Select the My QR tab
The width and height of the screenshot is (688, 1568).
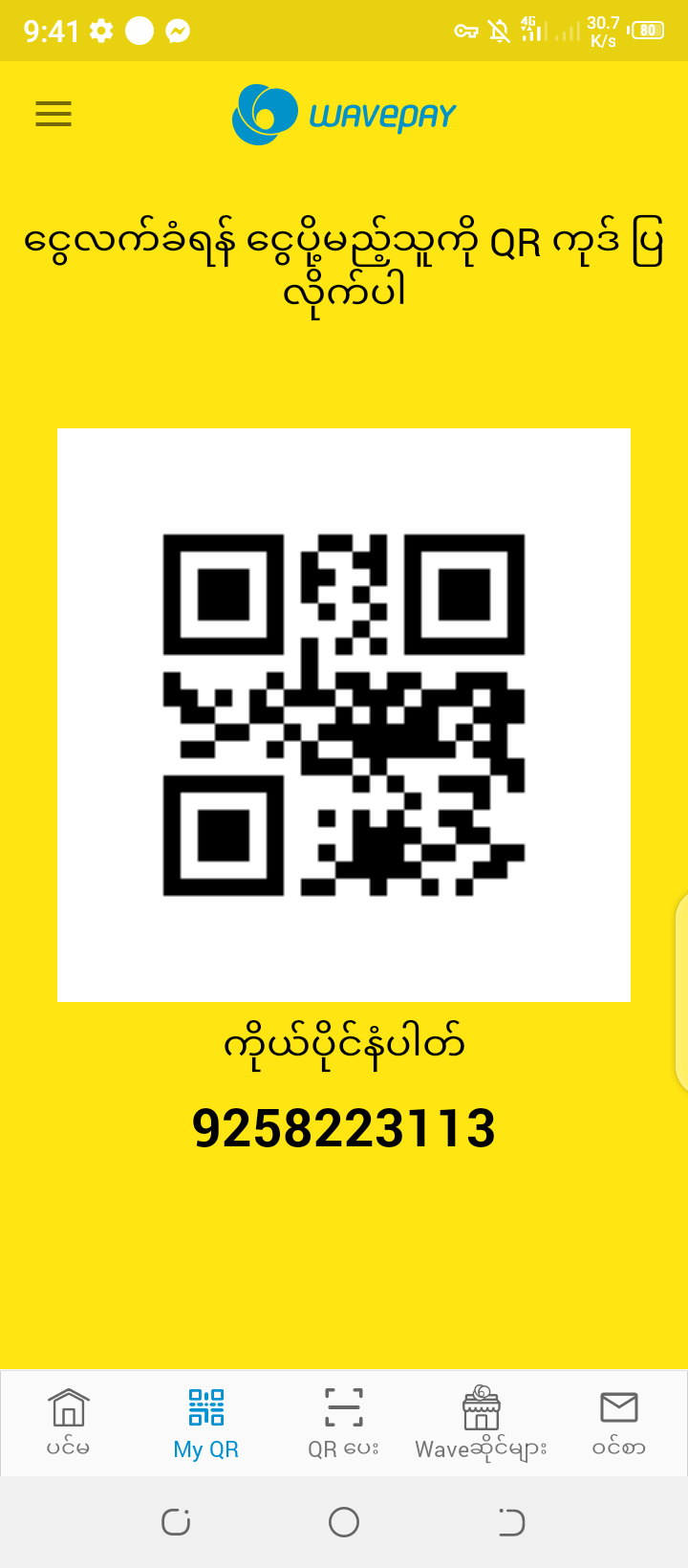206,1422
